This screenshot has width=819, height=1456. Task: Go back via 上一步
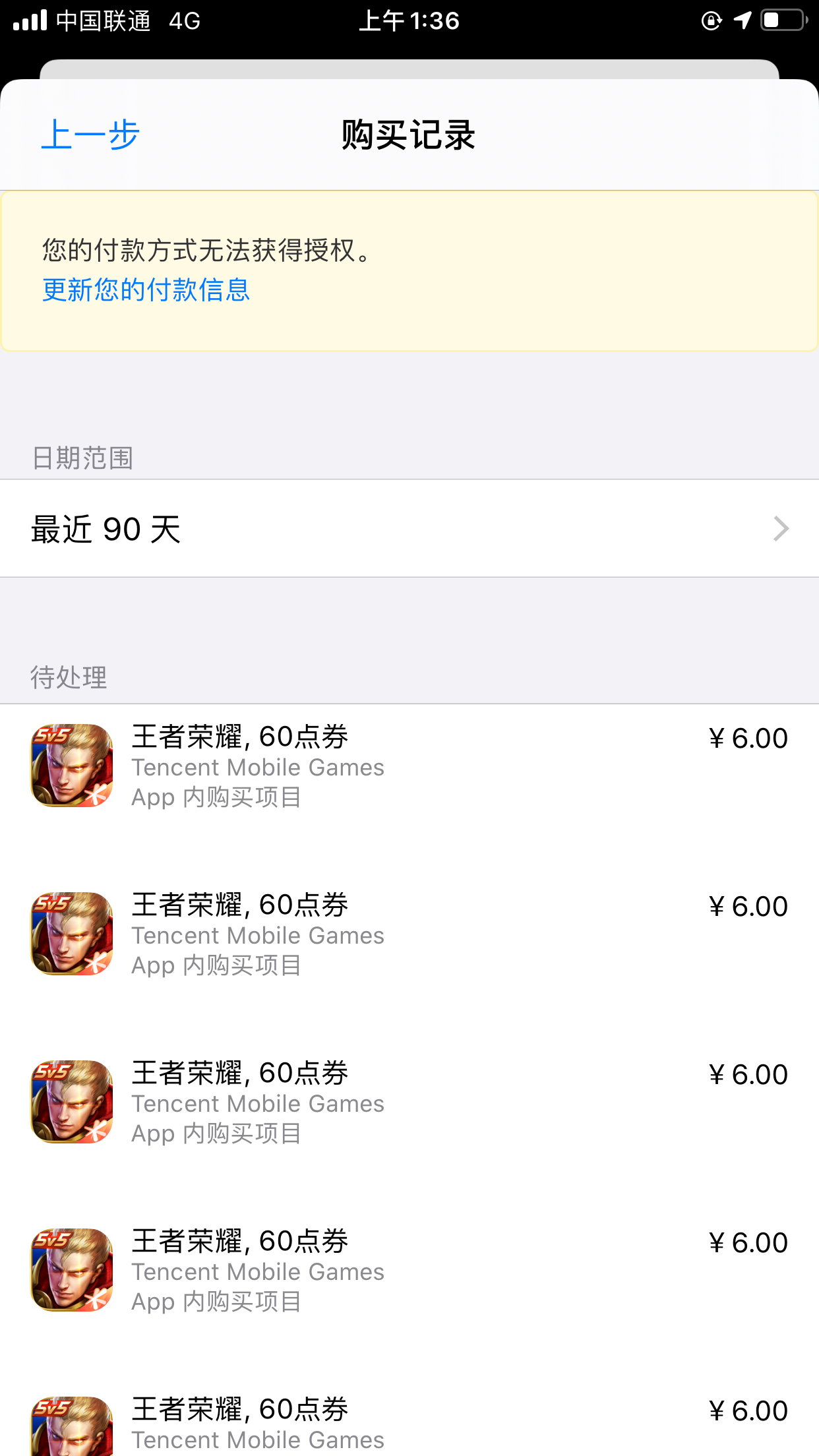point(90,135)
